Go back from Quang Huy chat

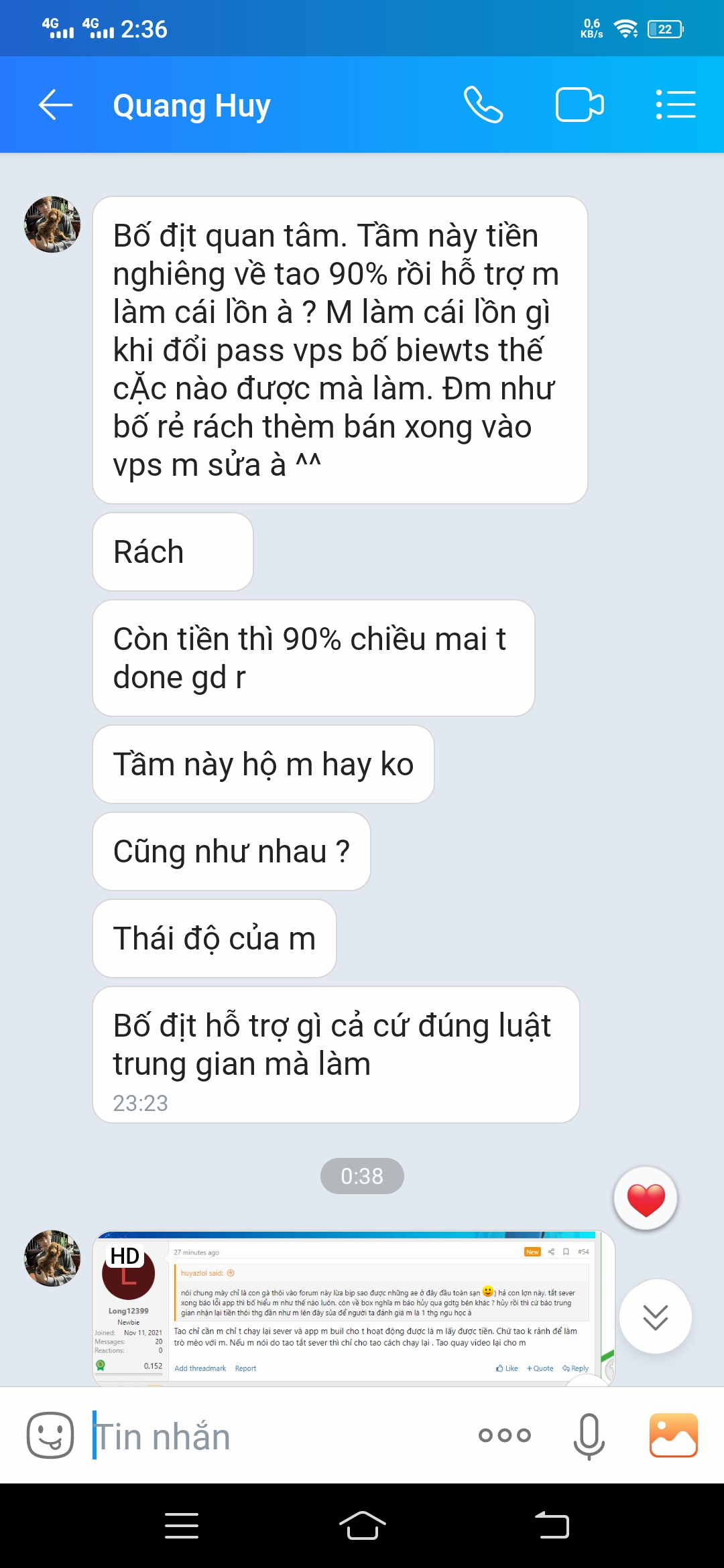click(x=55, y=105)
